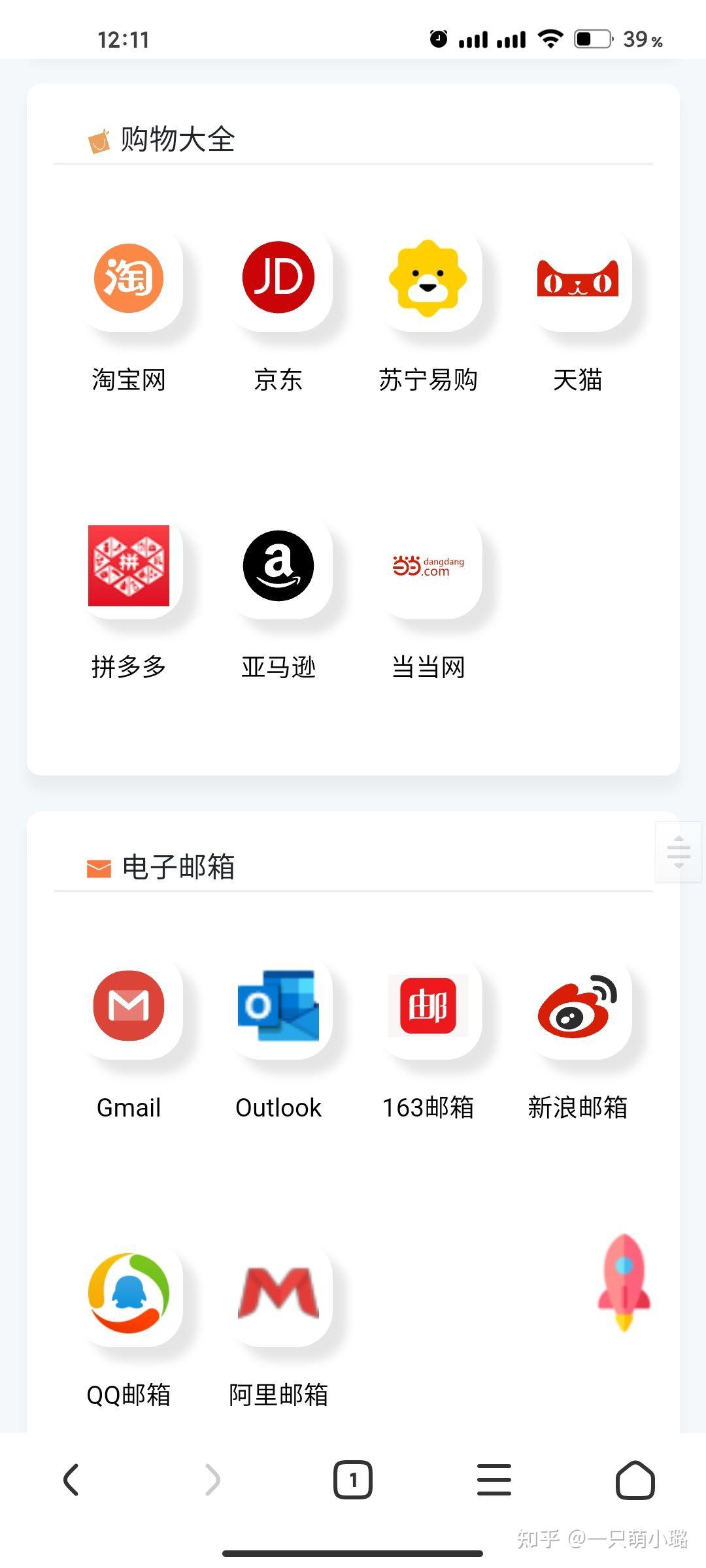Go to Sina mail (新浪邮箱)
Viewport: 706px width, 1568px height.
tap(578, 1006)
